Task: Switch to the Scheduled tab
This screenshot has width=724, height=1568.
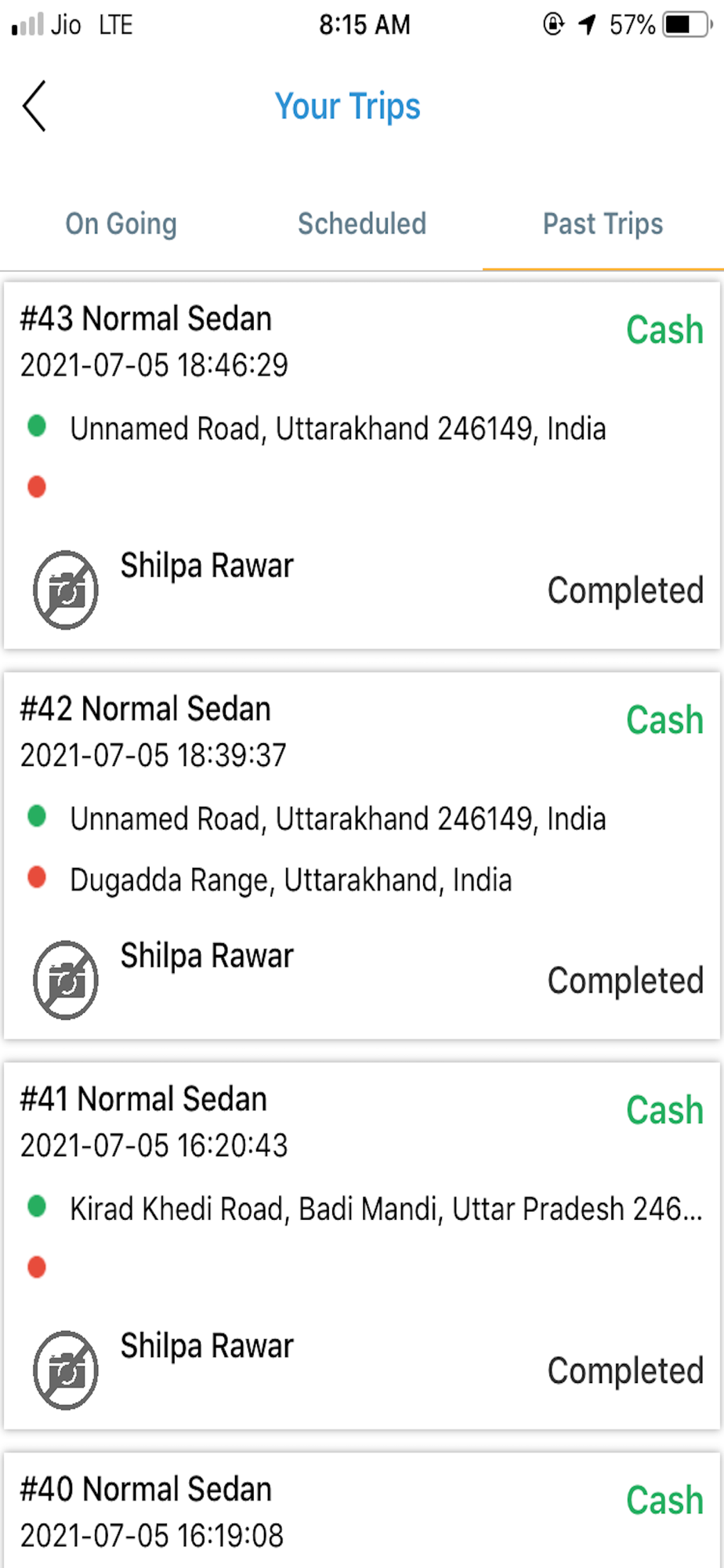Action: pos(362,224)
